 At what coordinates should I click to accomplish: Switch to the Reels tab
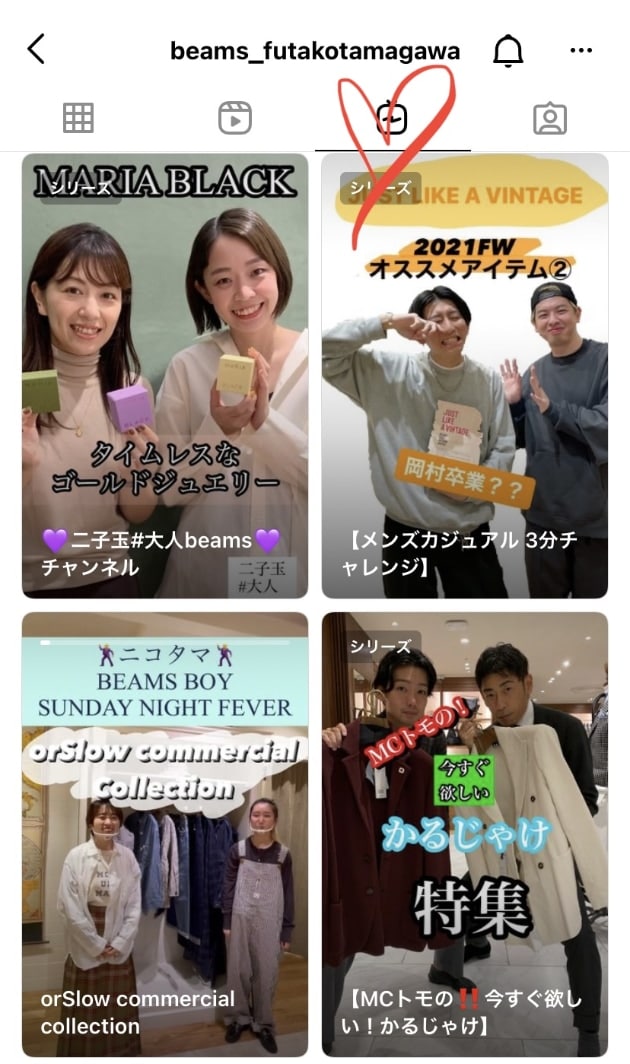235,118
